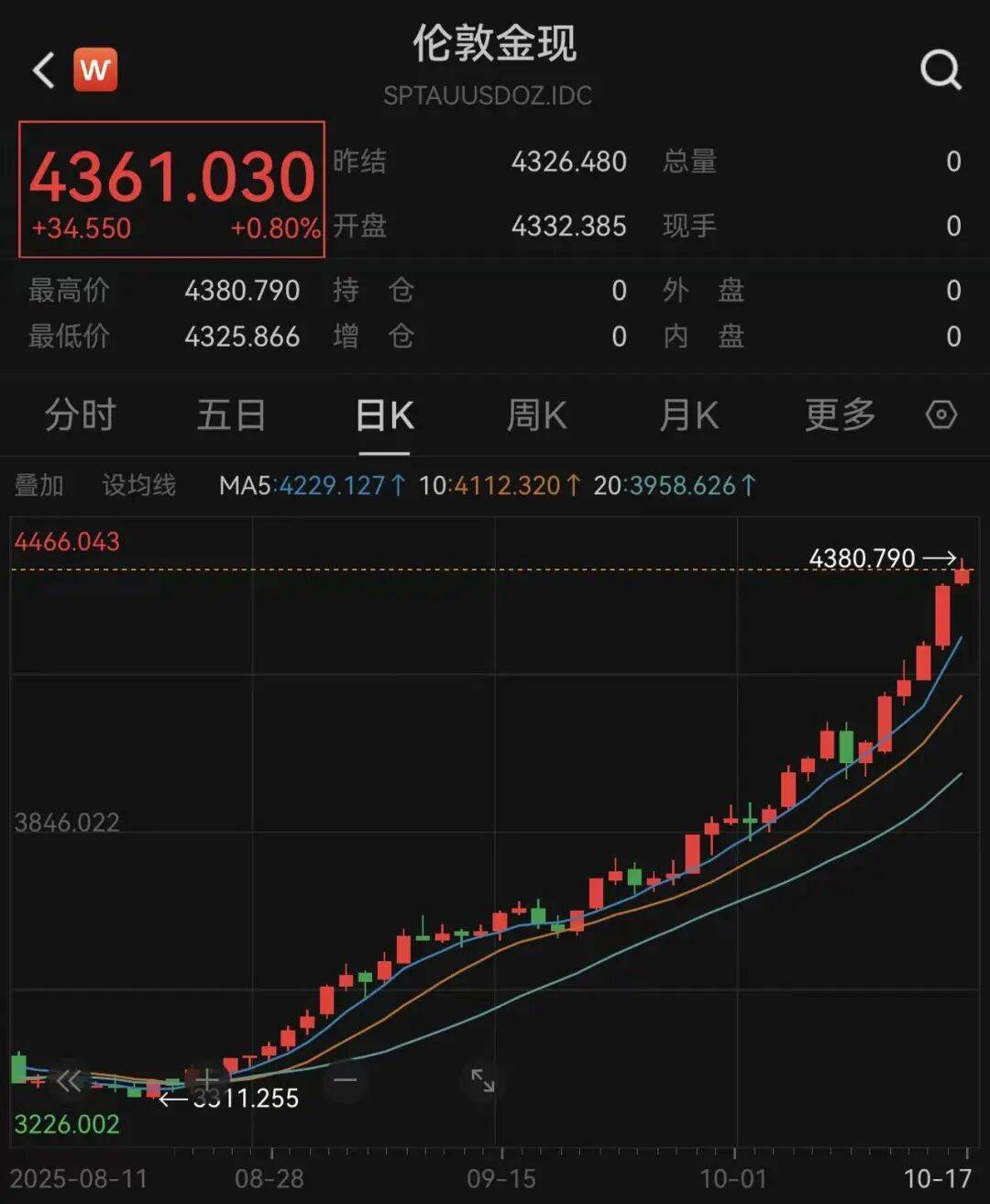Open chart settings via the gear icon
The width and height of the screenshot is (990, 1204).
(x=940, y=414)
